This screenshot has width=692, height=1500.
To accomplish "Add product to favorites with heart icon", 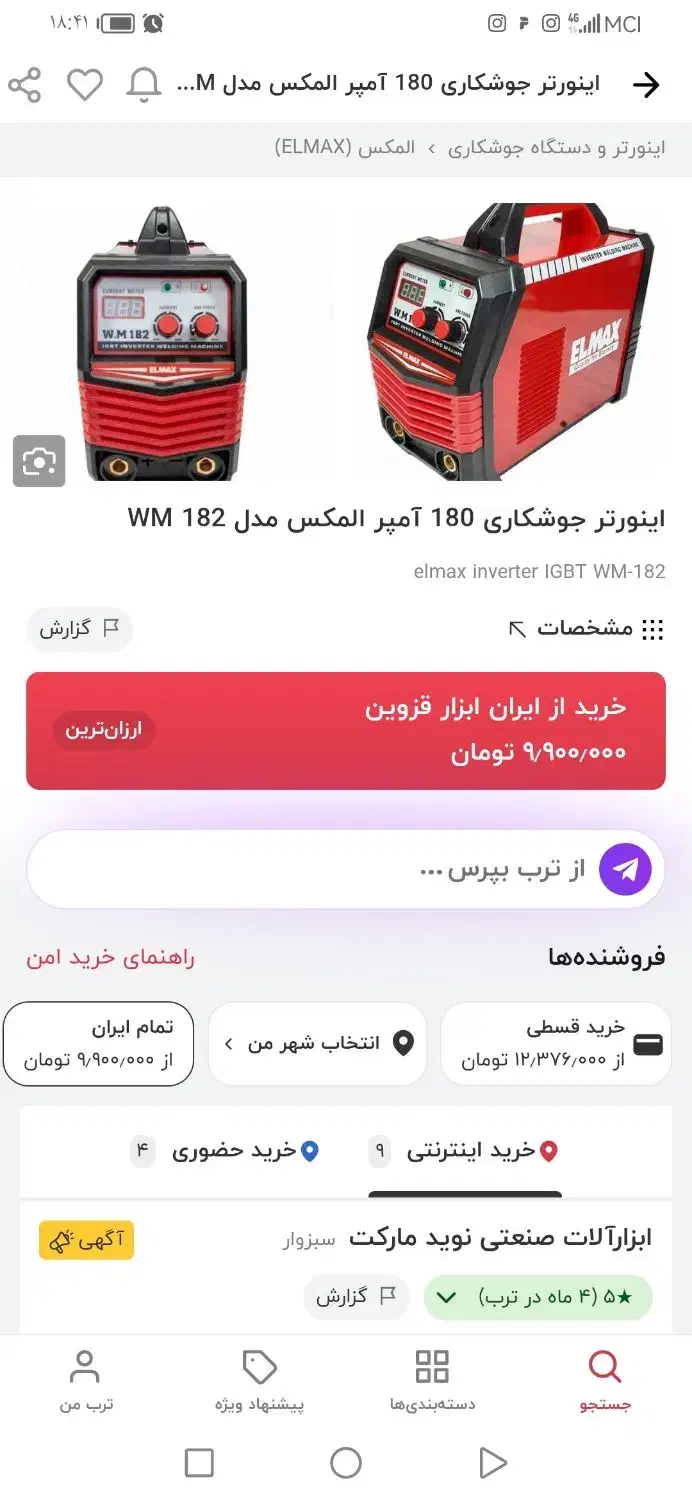I will click(x=85, y=85).
